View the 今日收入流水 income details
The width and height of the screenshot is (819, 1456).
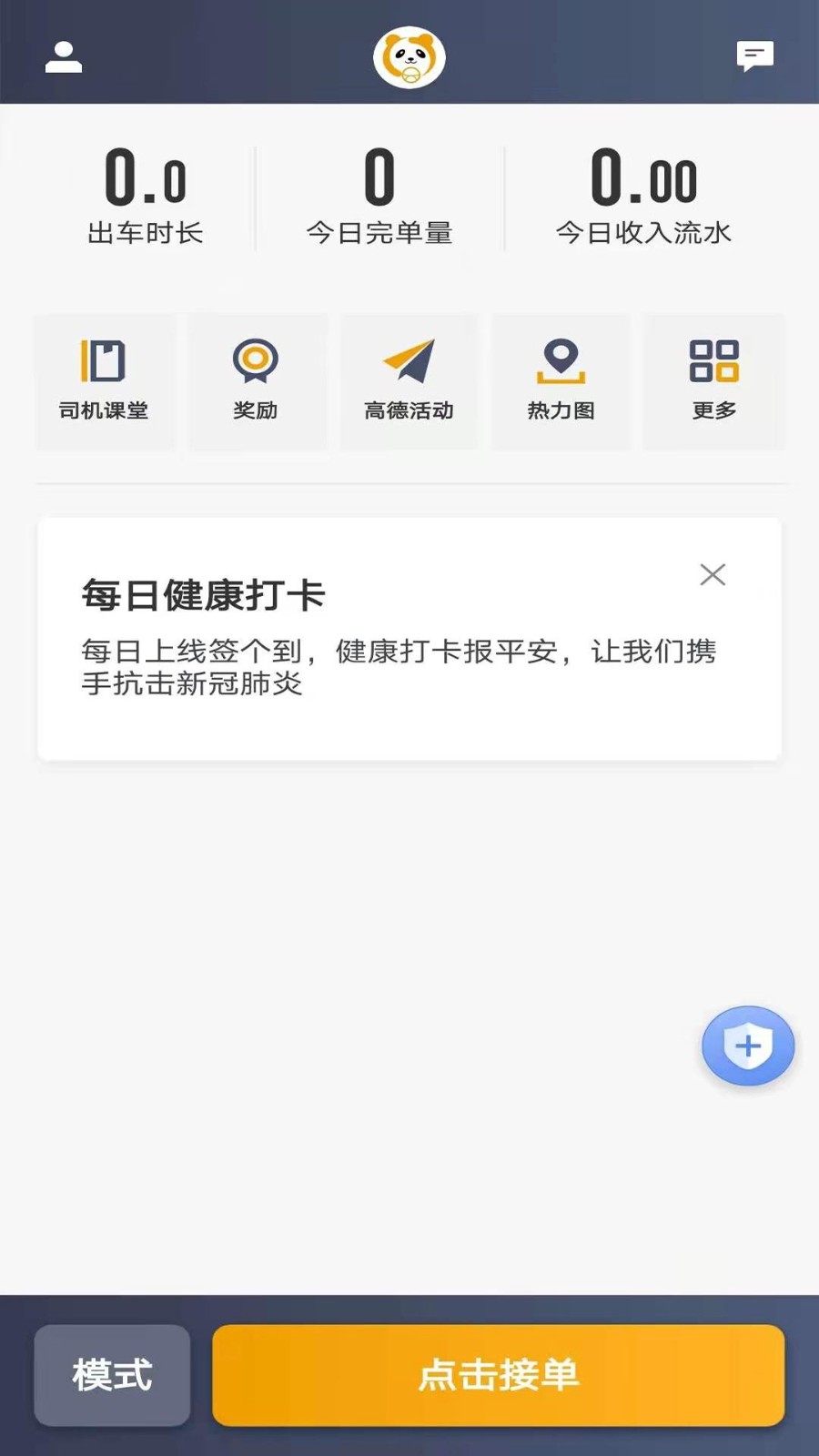(x=643, y=196)
